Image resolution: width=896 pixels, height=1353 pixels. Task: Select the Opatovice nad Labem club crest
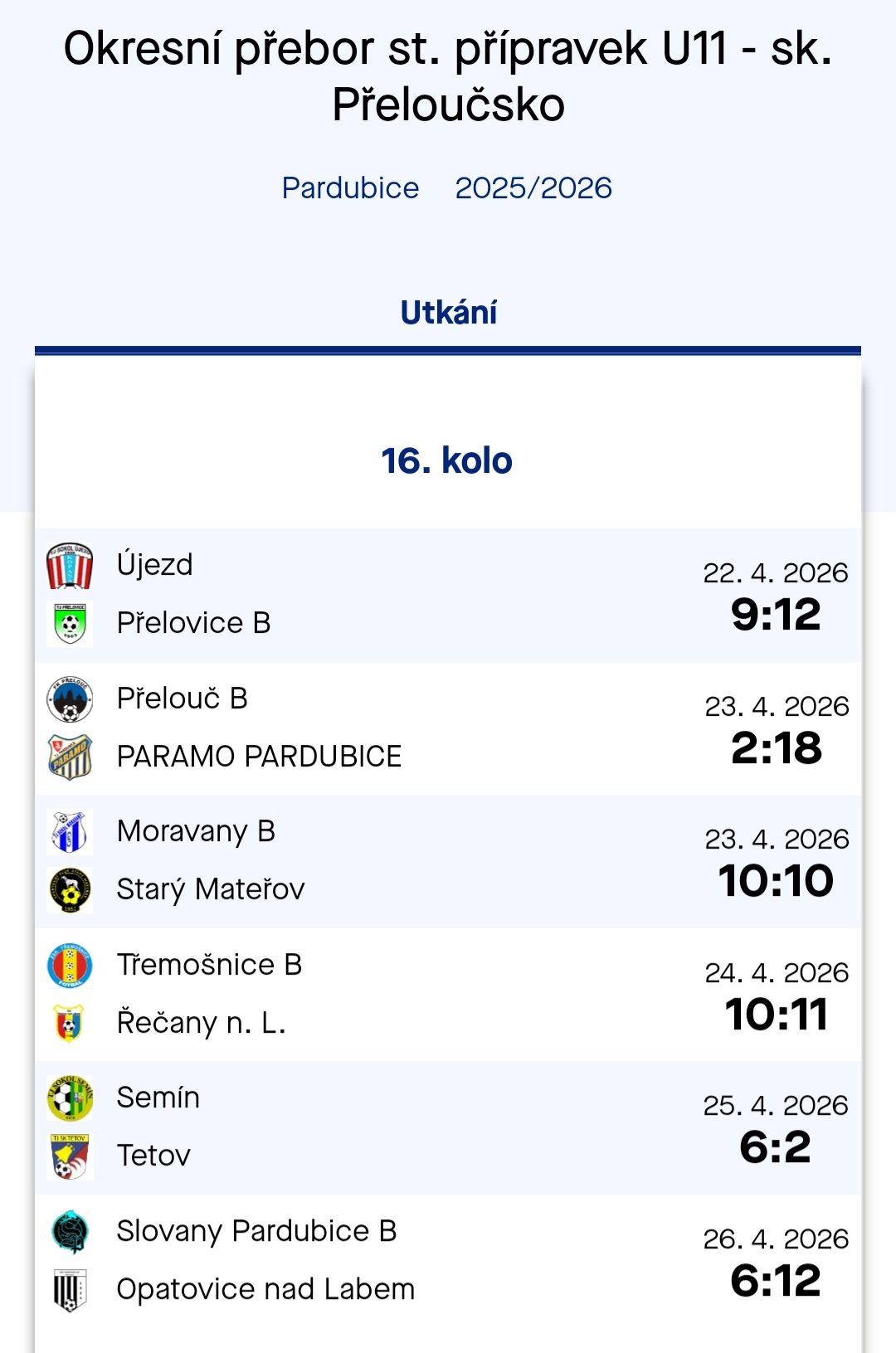(71, 1289)
